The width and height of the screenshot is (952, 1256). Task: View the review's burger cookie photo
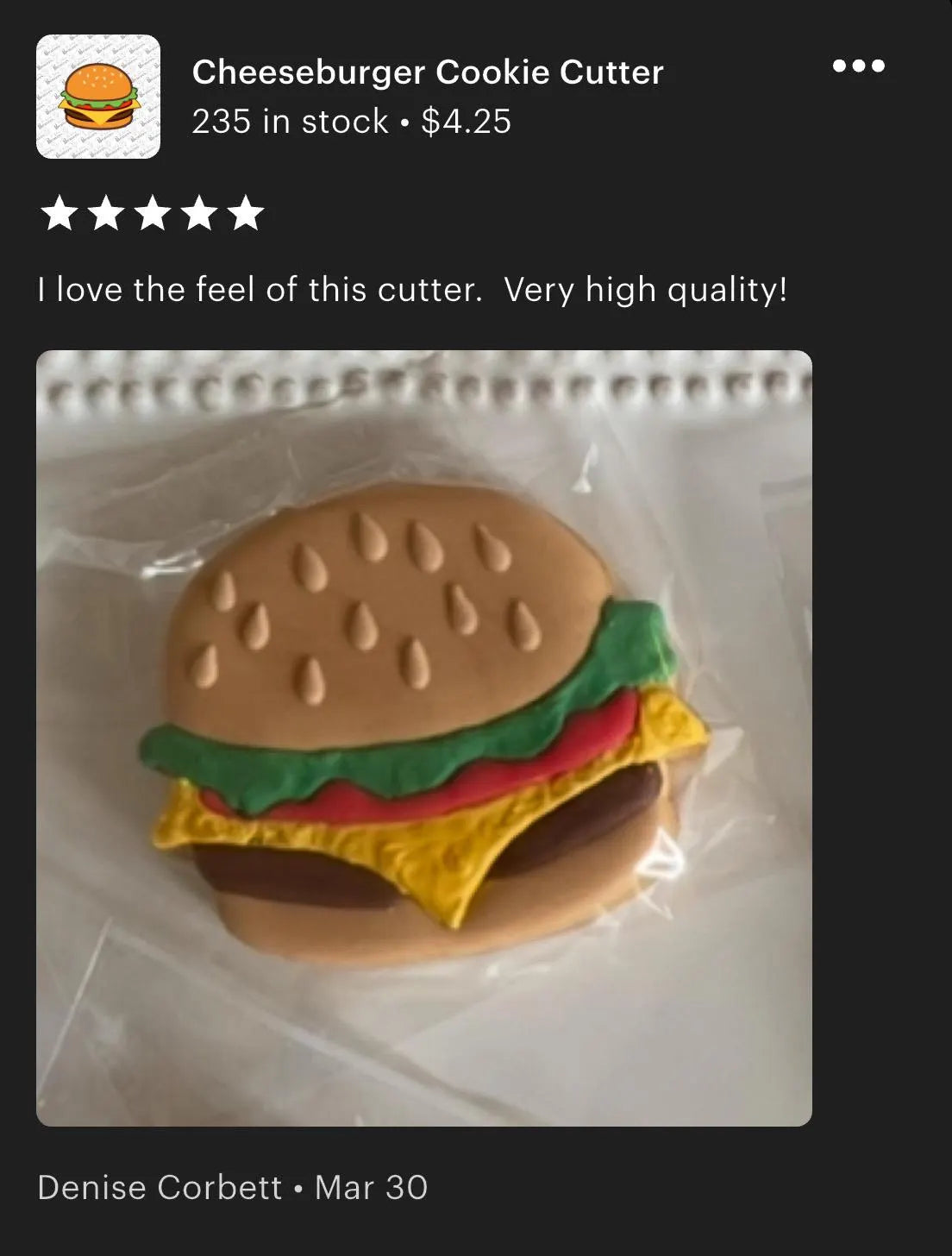[424, 738]
